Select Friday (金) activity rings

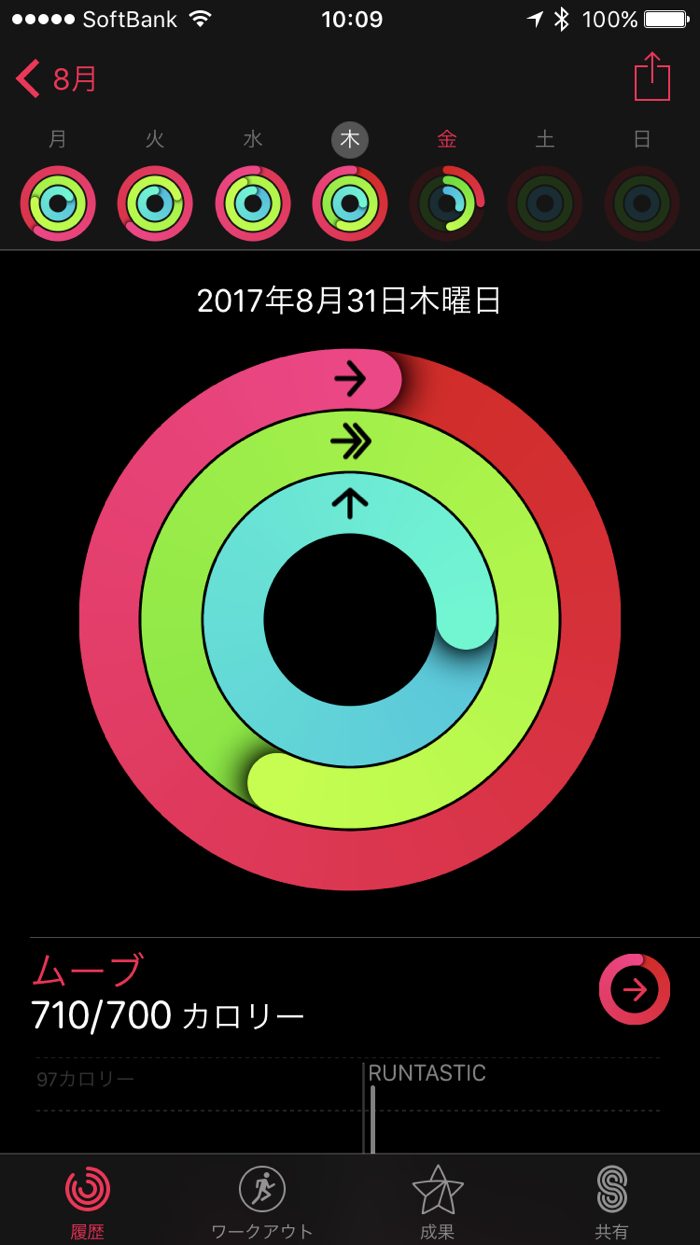(447, 204)
